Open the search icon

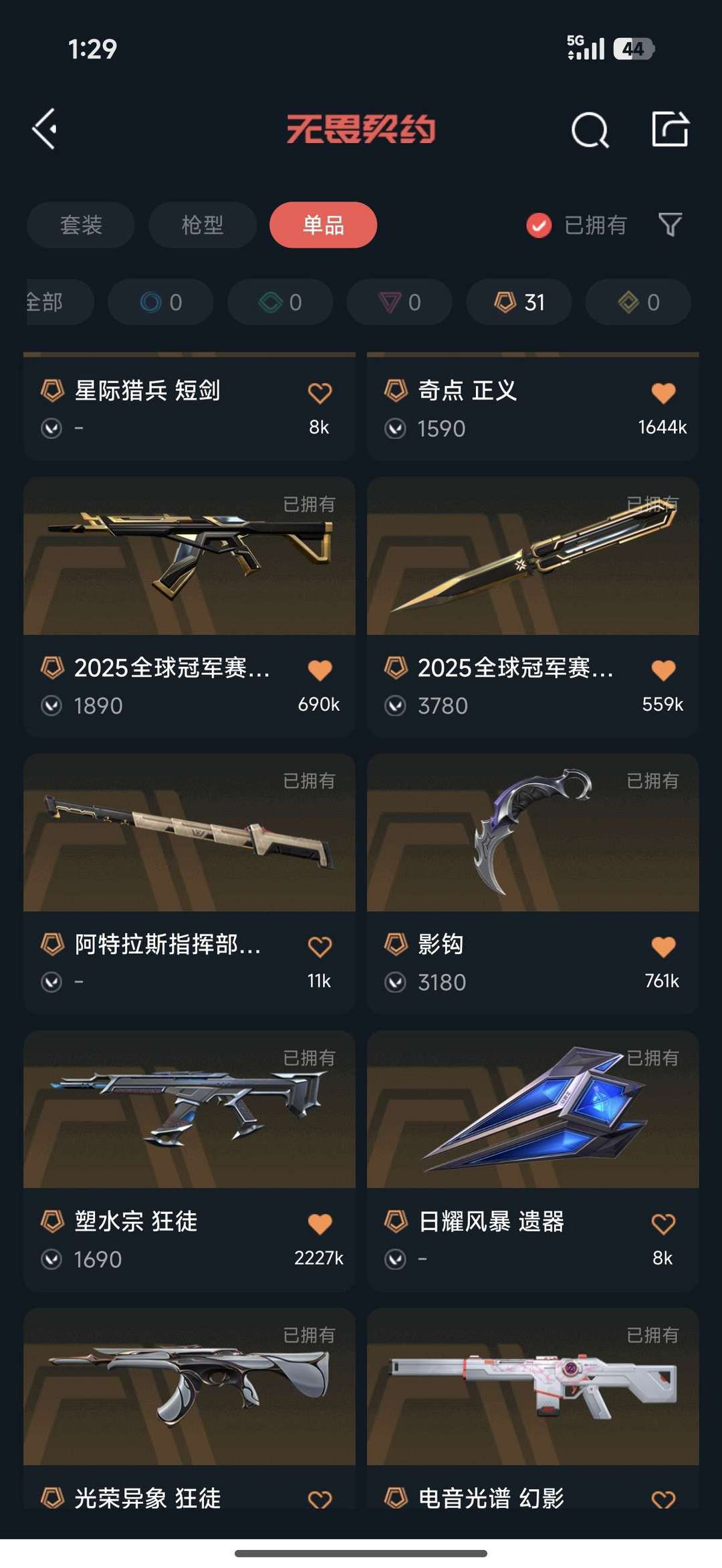[590, 130]
